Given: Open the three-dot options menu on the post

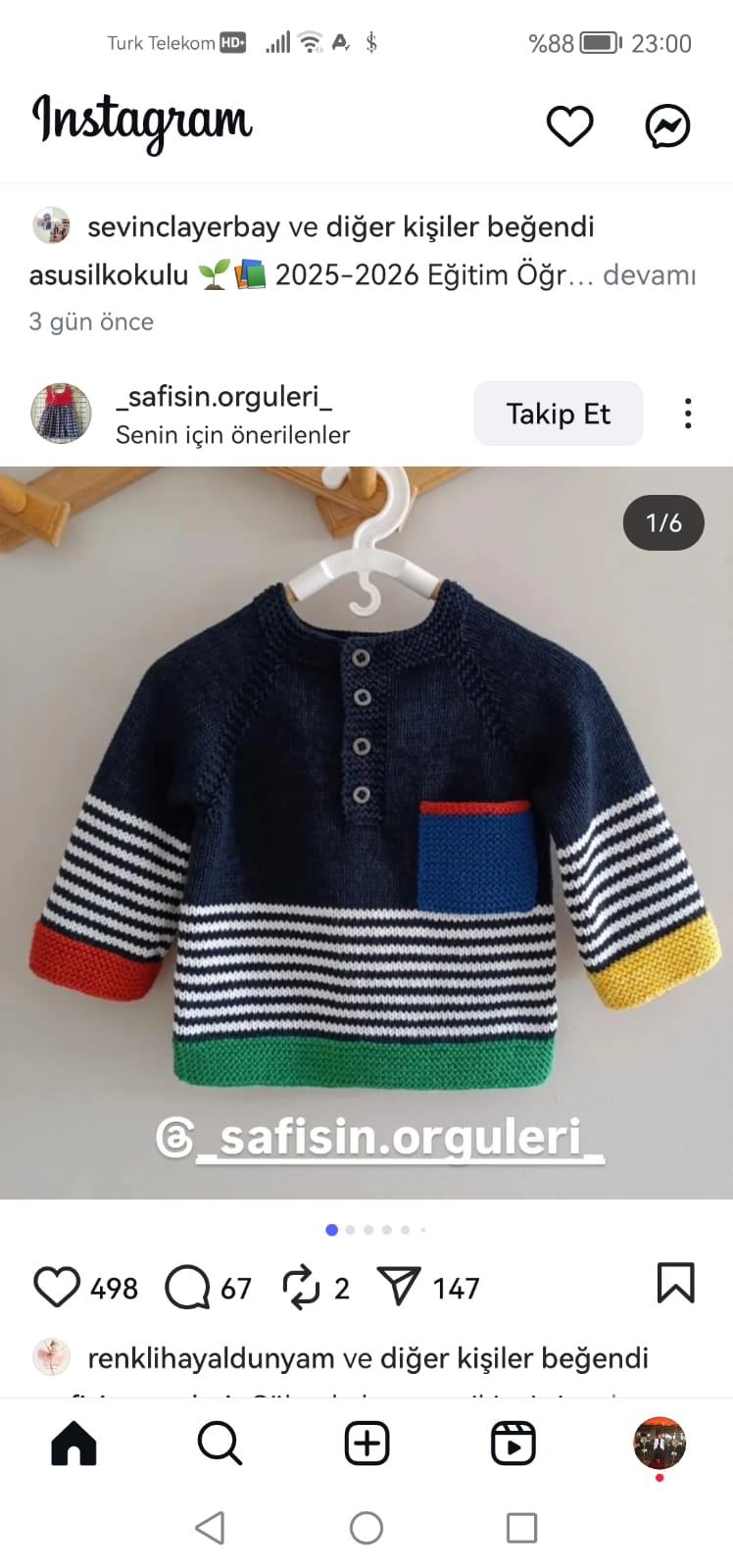Looking at the screenshot, I should click(688, 414).
